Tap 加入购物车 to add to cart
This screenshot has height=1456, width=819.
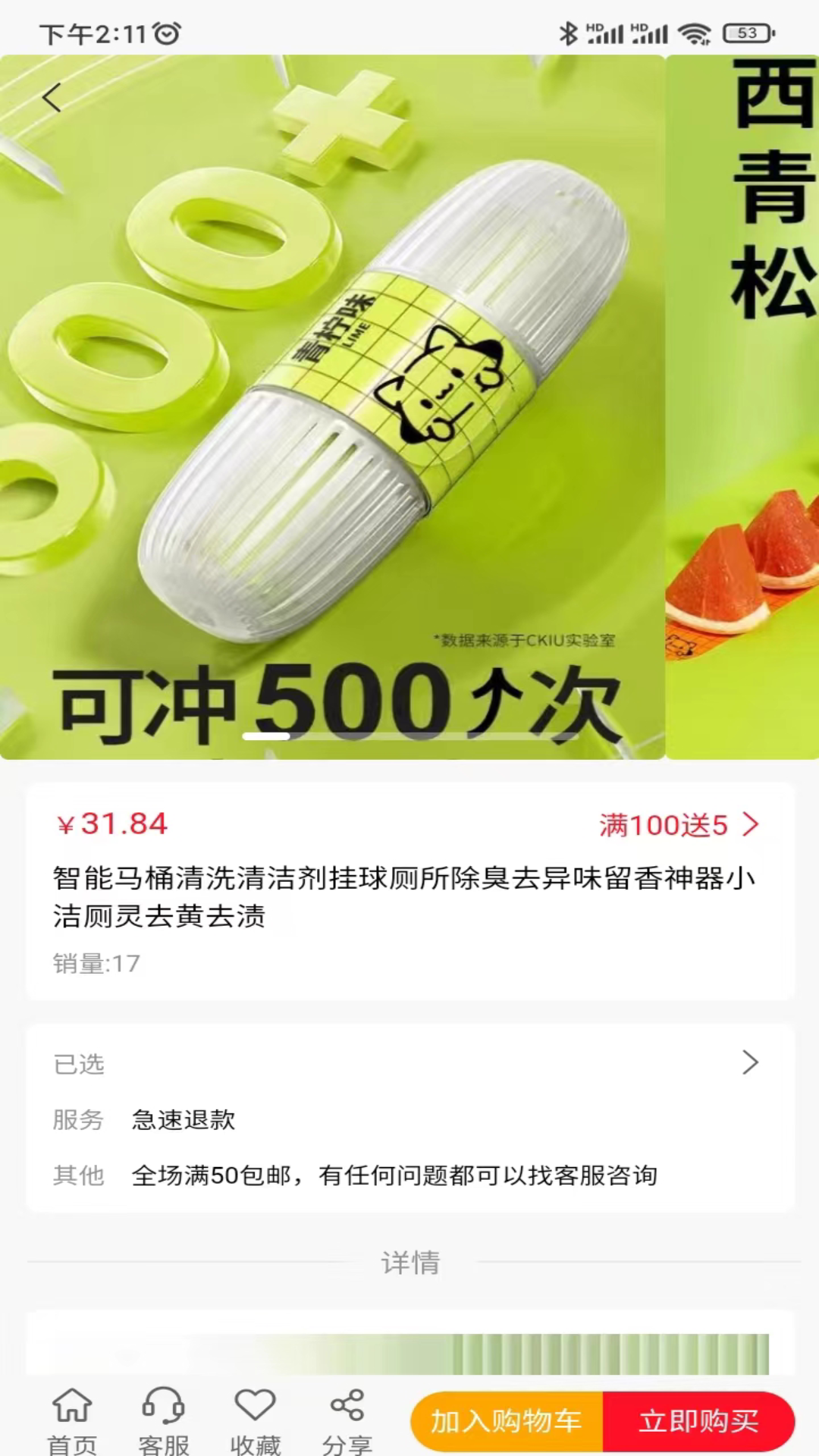(x=507, y=1421)
